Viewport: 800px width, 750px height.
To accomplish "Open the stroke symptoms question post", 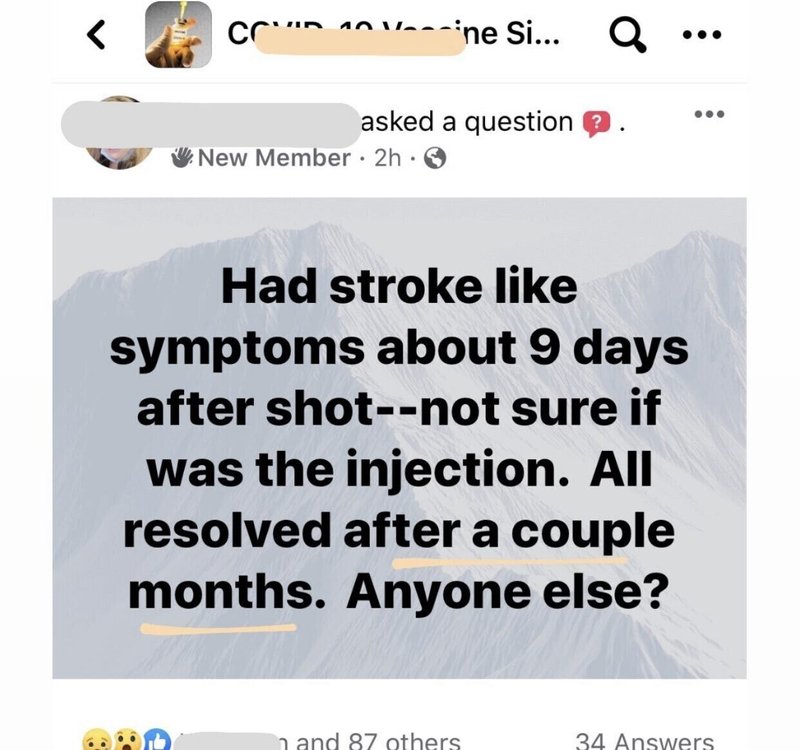I will 399,438.
